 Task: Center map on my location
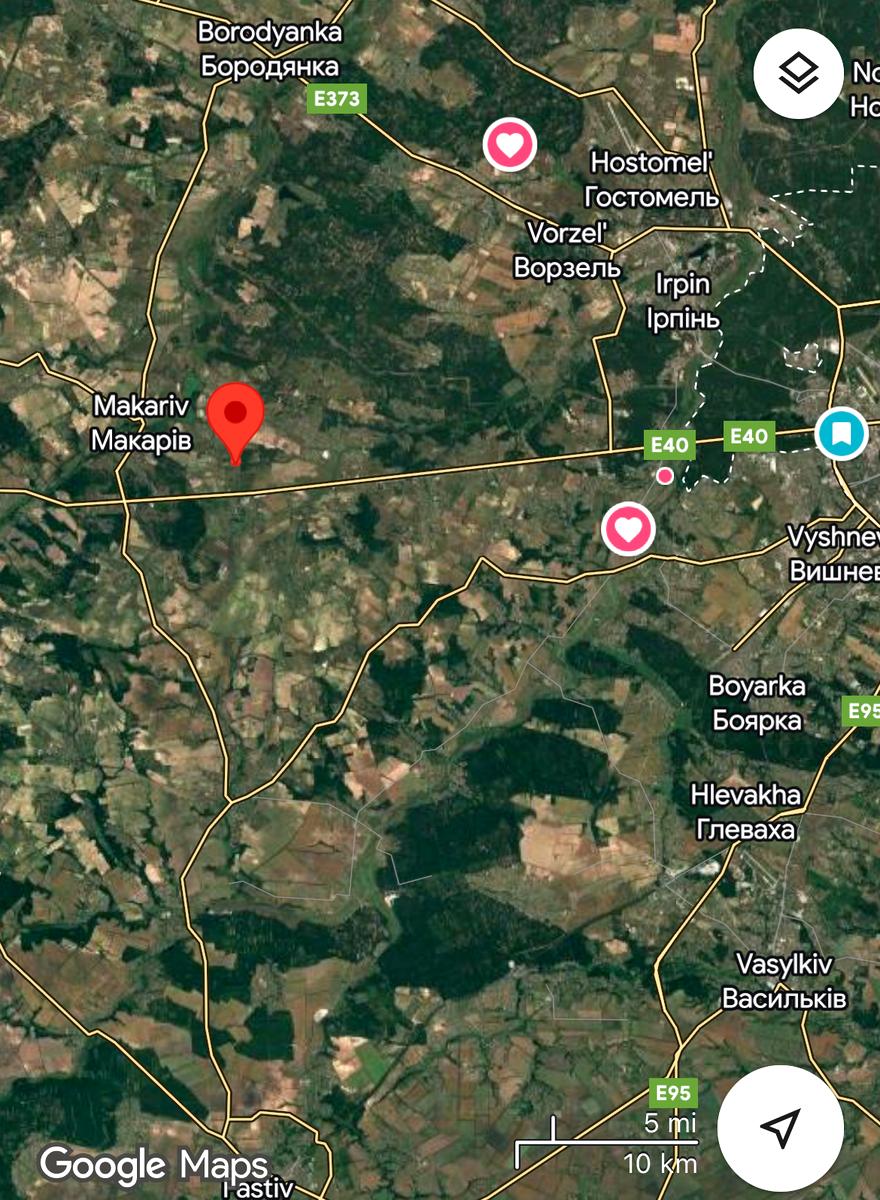[781, 1127]
